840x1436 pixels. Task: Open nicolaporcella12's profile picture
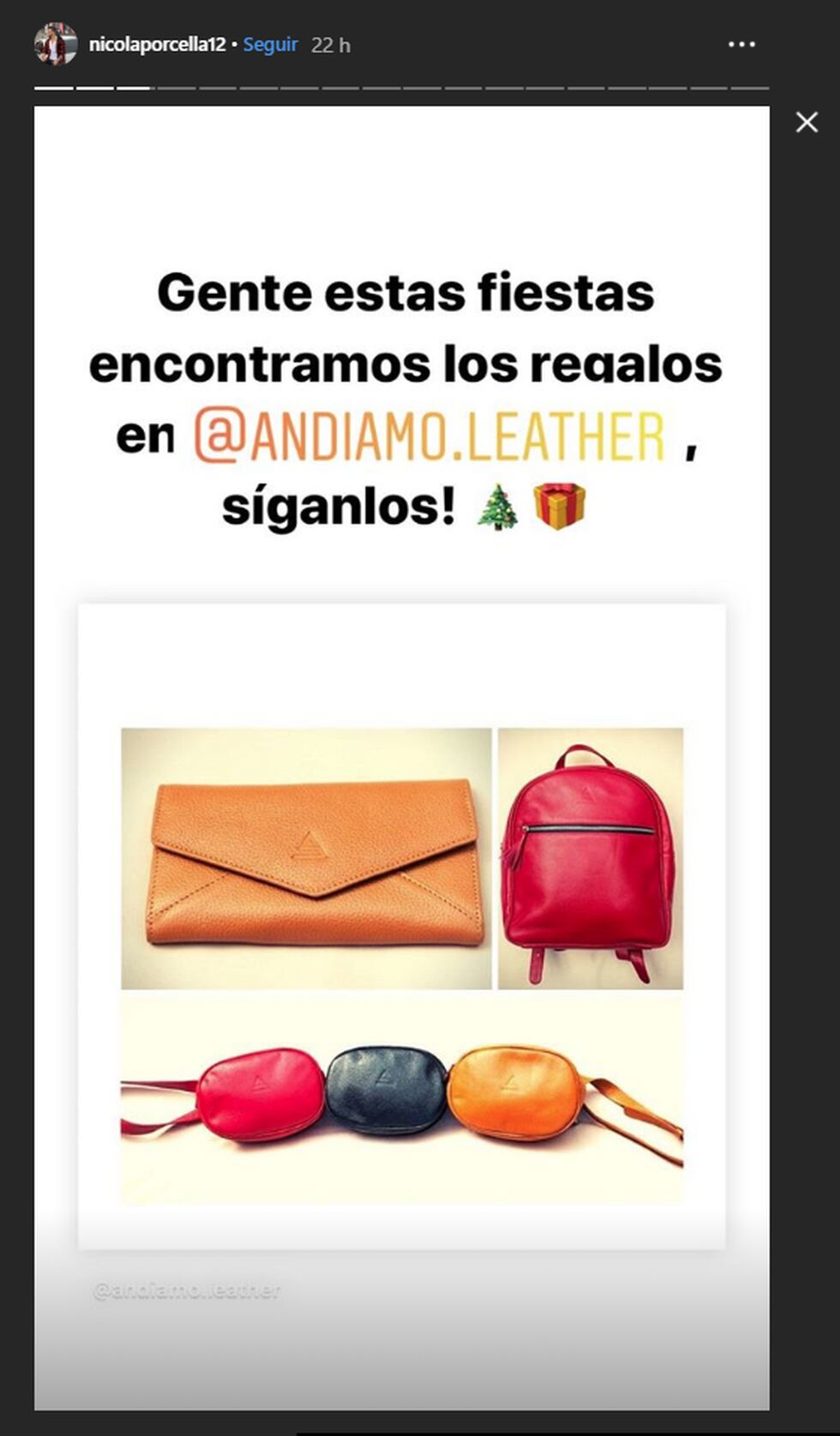[55, 45]
